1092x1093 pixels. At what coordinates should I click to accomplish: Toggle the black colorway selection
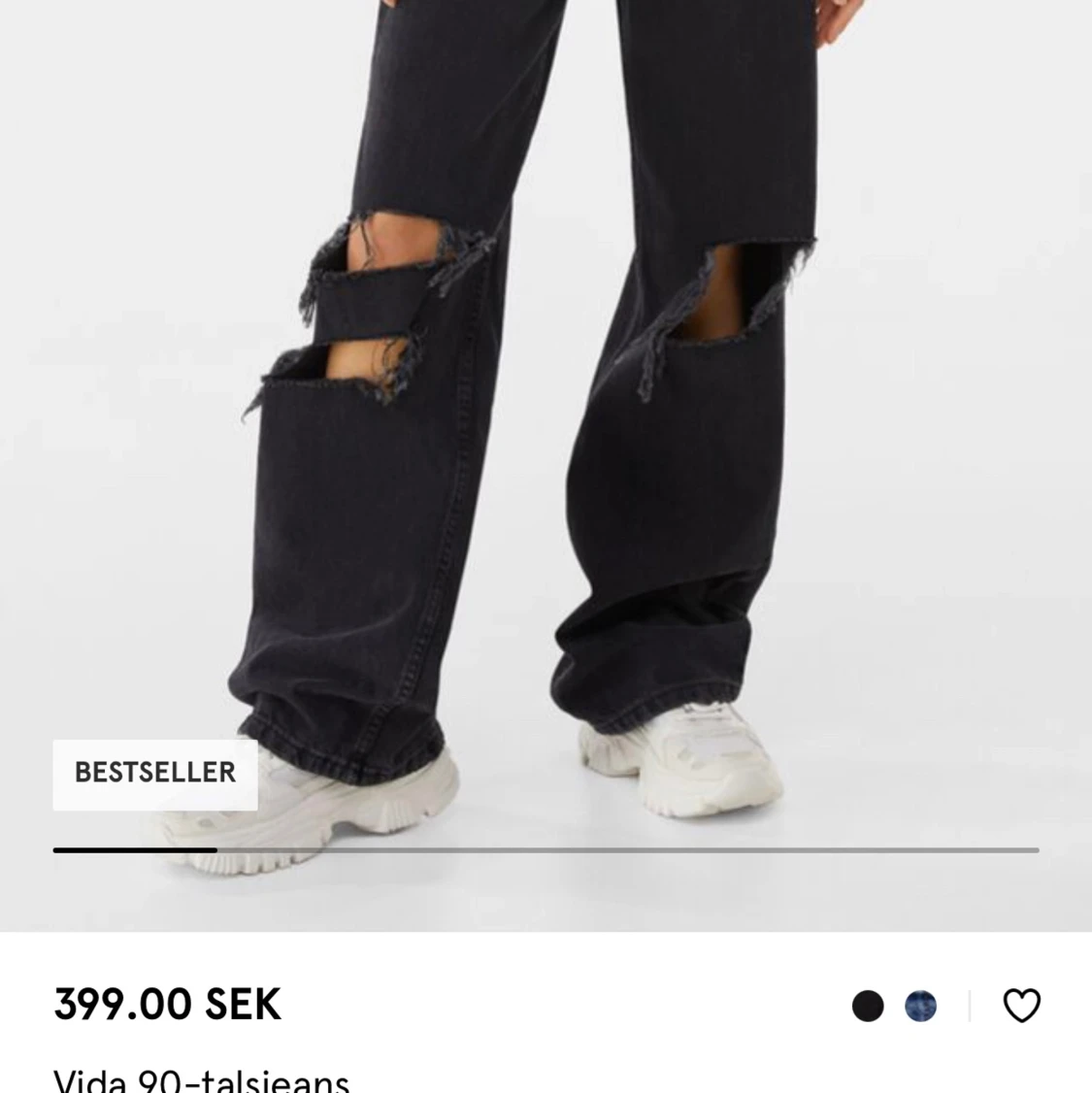click(868, 1007)
